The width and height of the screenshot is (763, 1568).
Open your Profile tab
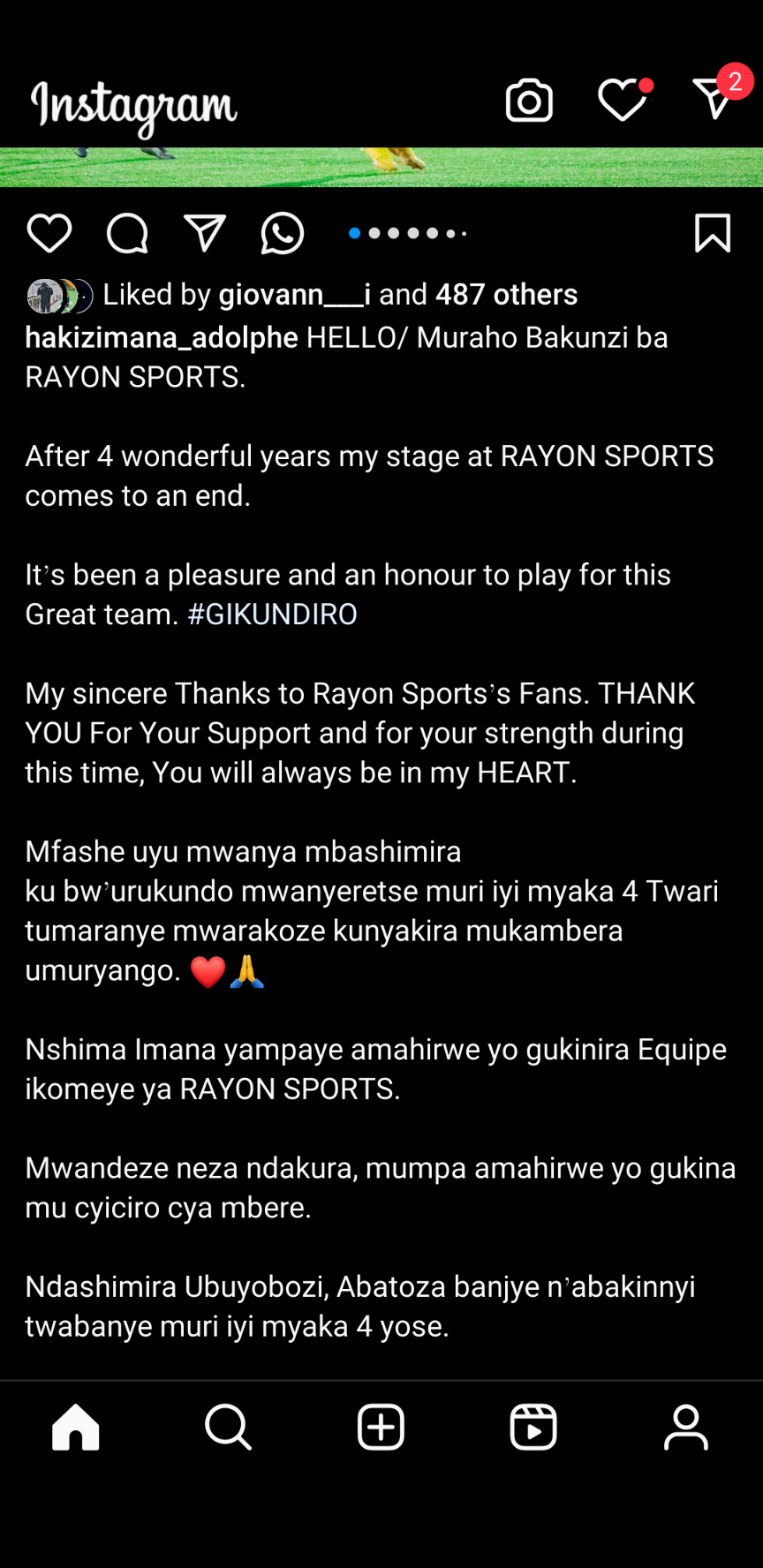[686, 1427]
